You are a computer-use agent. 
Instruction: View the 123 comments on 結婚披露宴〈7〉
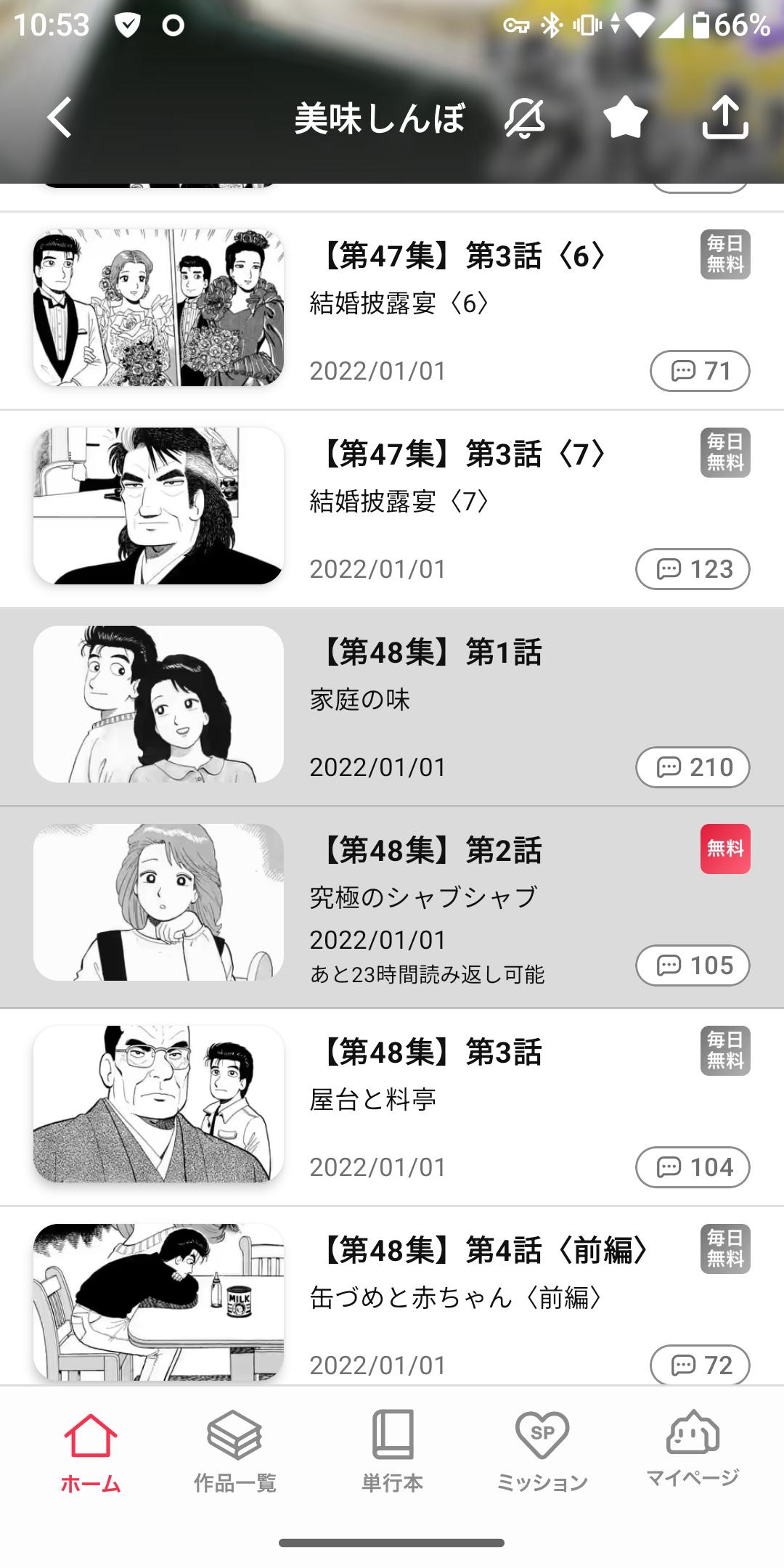[x=693, y=569]
